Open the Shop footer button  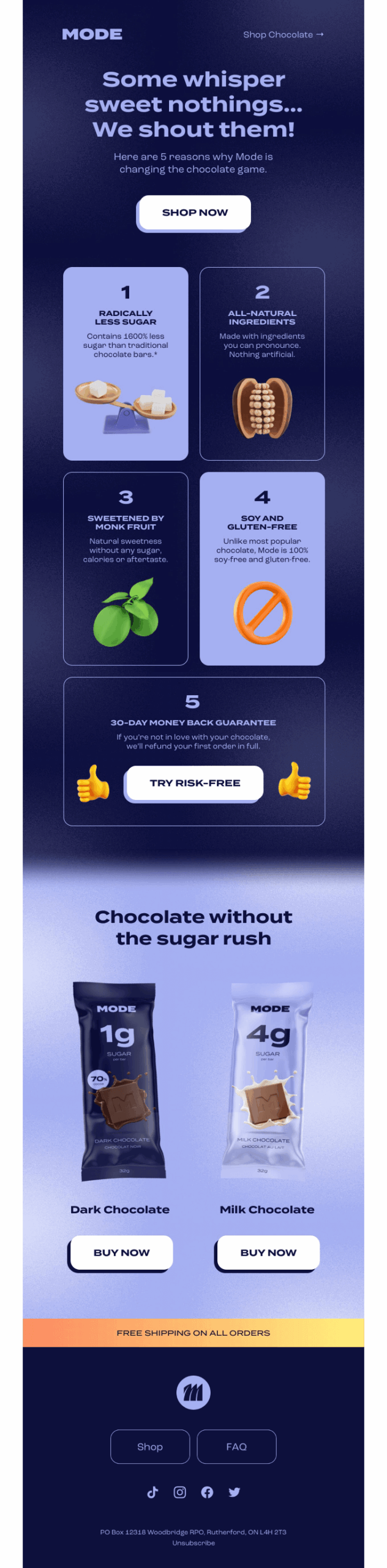pos(150,1446)
